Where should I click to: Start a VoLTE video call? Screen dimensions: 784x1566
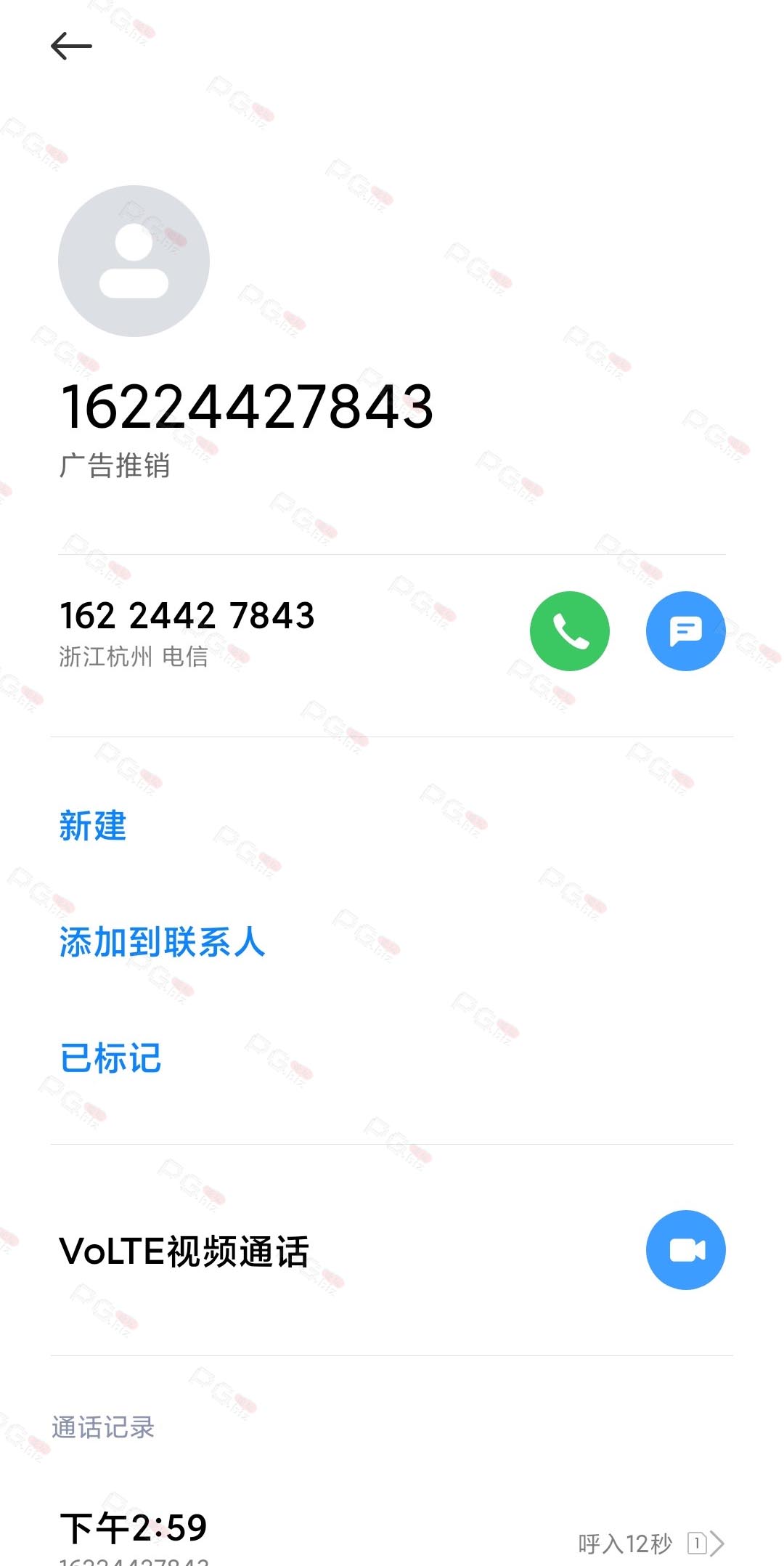(x=685, y=1249)
